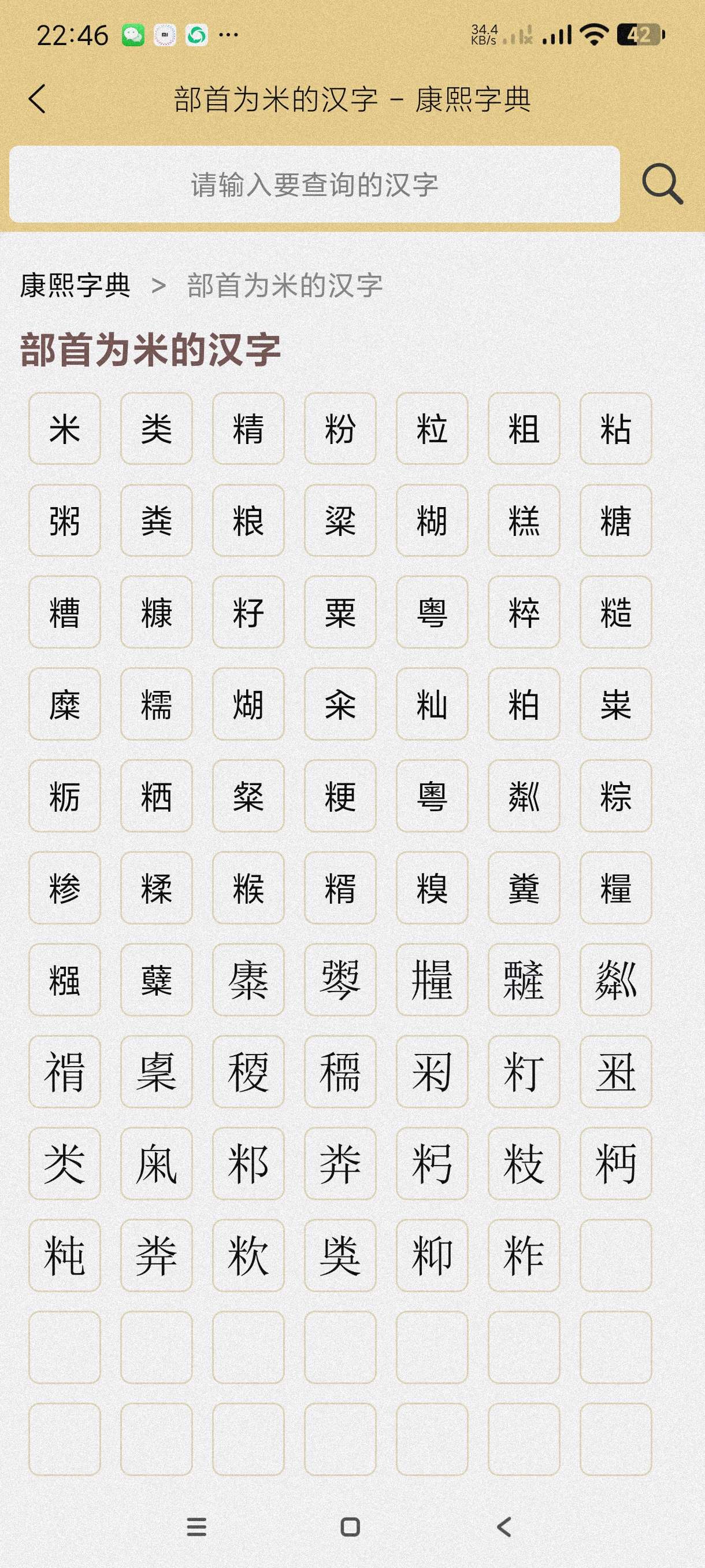
Task: Select the character 糧
Action: 615,888
